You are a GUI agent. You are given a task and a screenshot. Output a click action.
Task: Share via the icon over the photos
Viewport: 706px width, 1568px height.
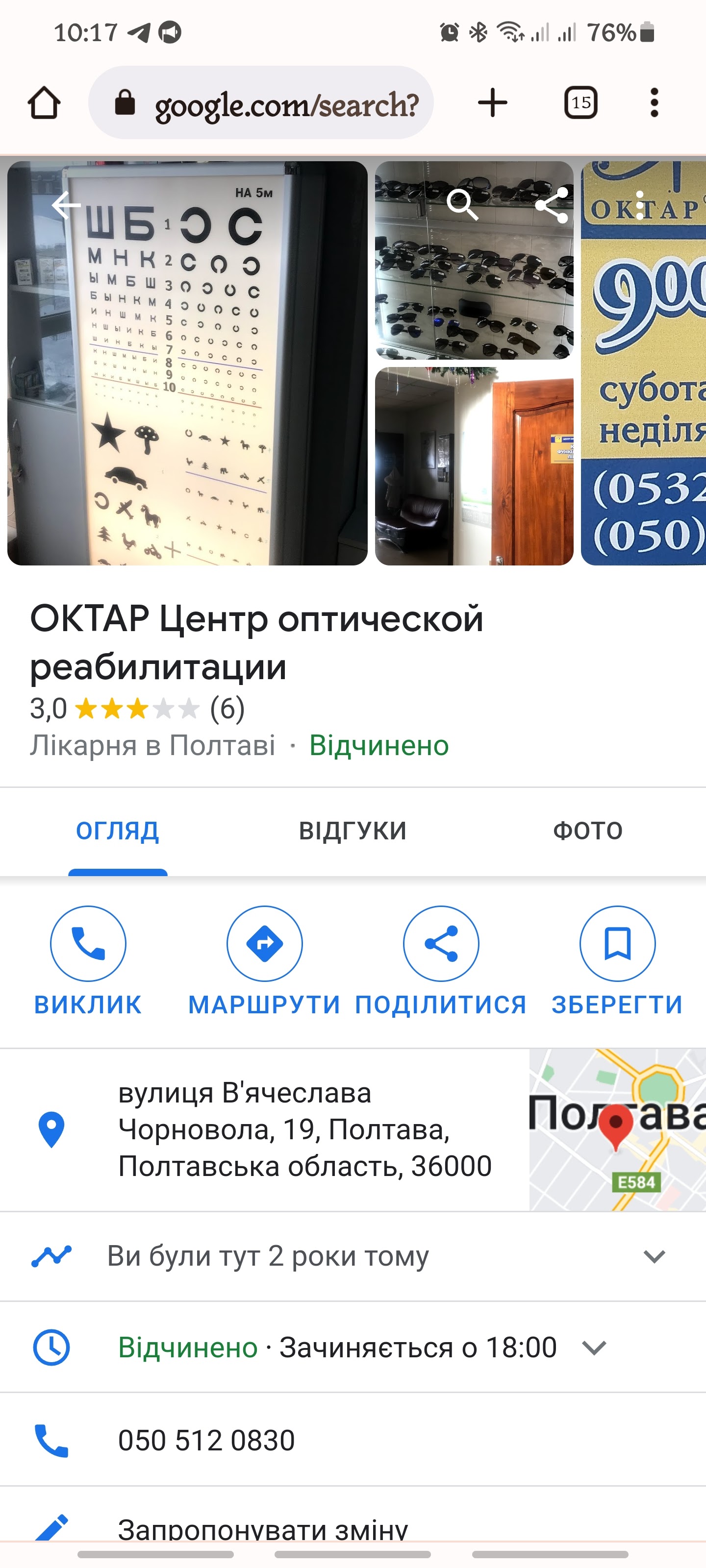click(x=552, y=204)
